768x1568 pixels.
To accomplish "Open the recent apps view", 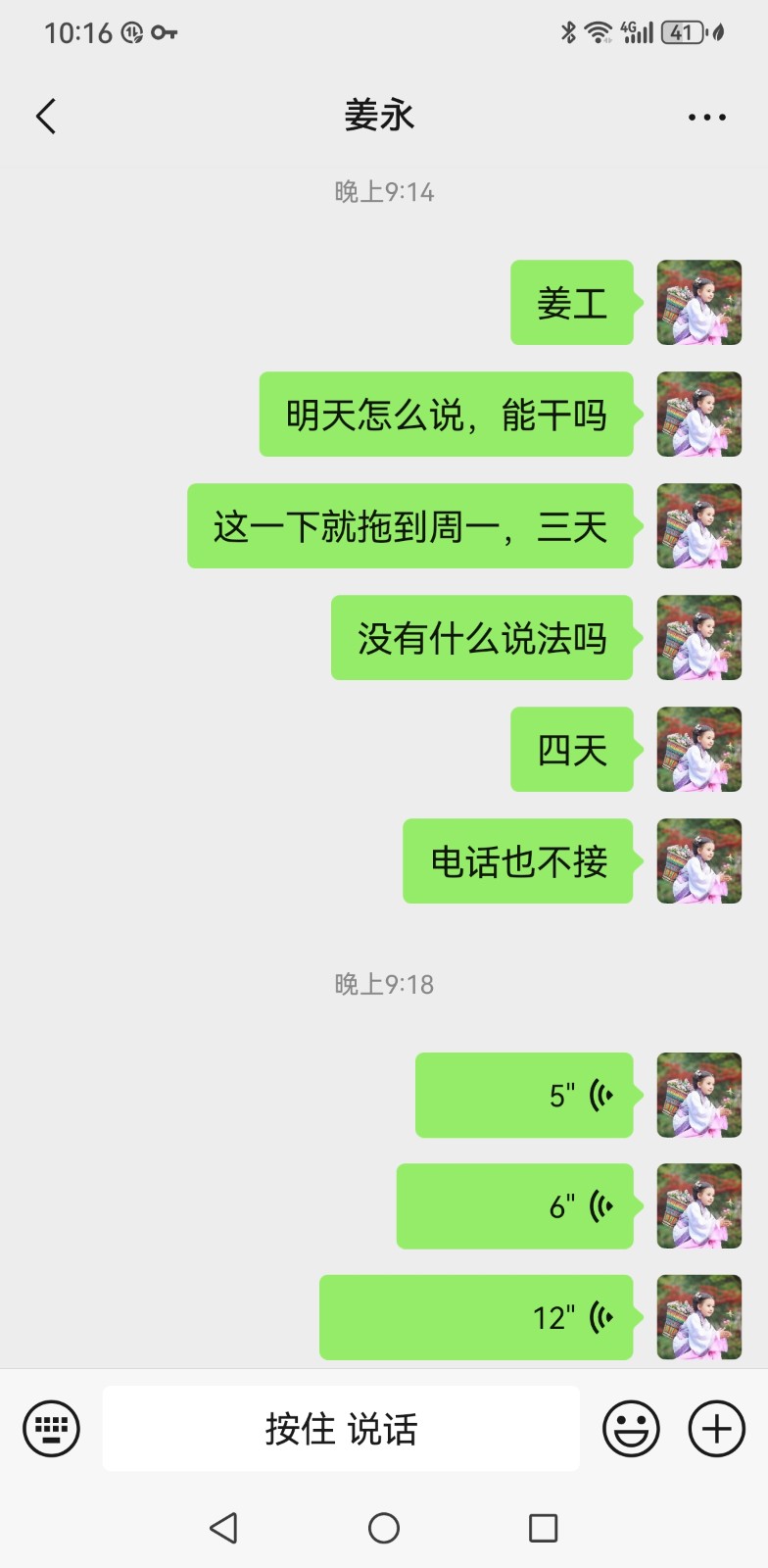I will coord(543,1527).
